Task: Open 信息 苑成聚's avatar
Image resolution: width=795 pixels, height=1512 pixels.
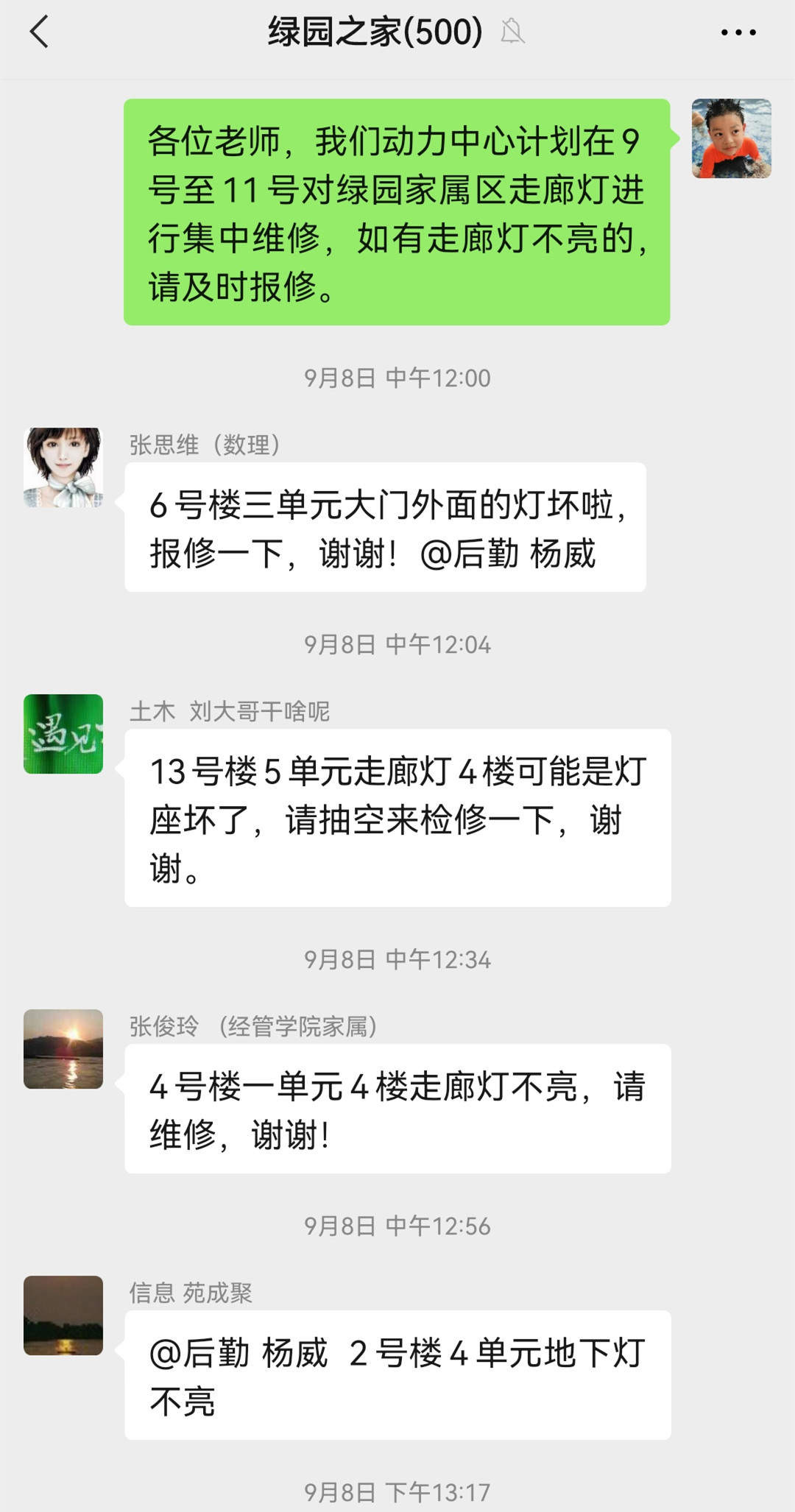Action: (x=63, y=1315)
